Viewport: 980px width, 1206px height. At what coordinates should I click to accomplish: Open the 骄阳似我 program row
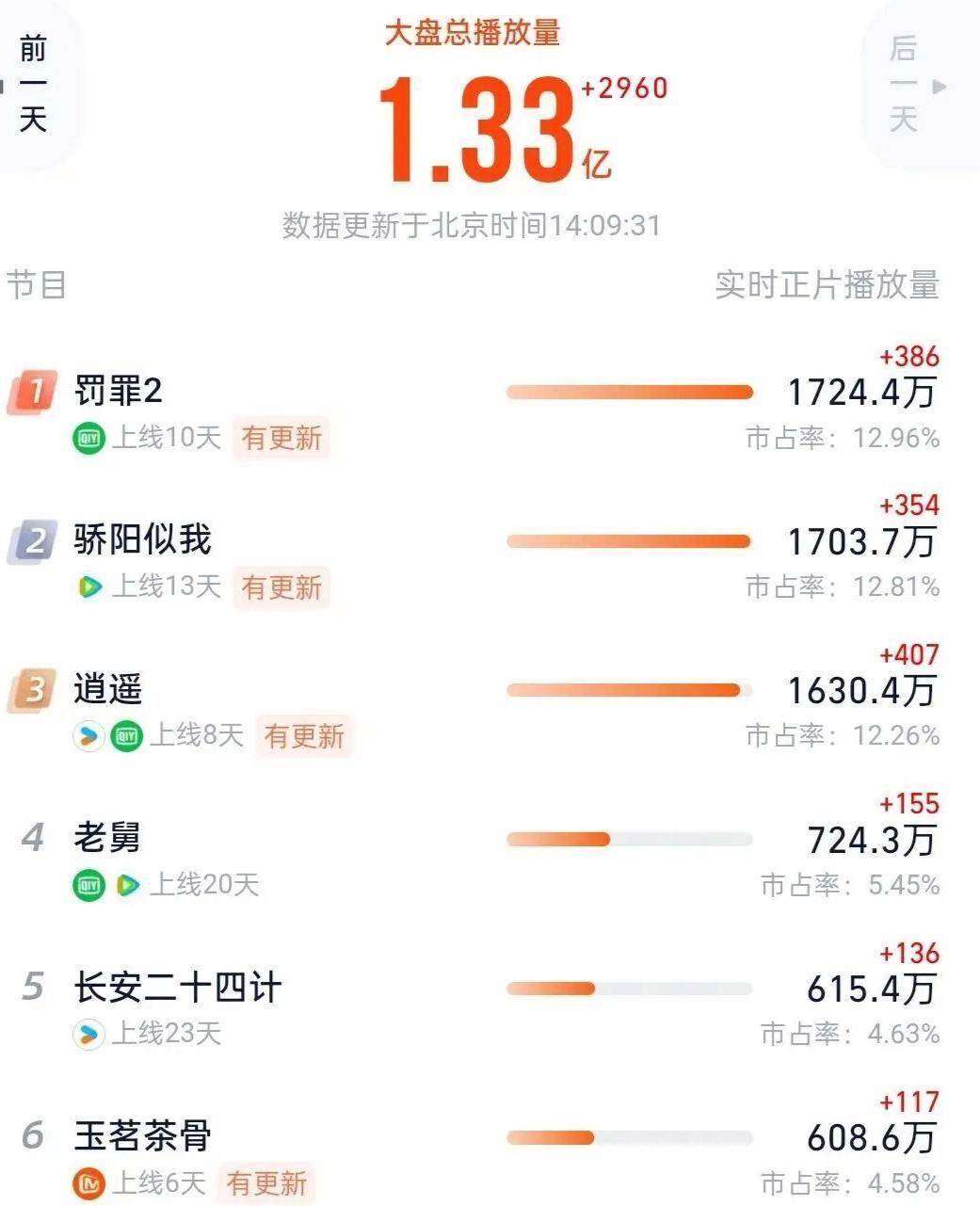[143, 540]
